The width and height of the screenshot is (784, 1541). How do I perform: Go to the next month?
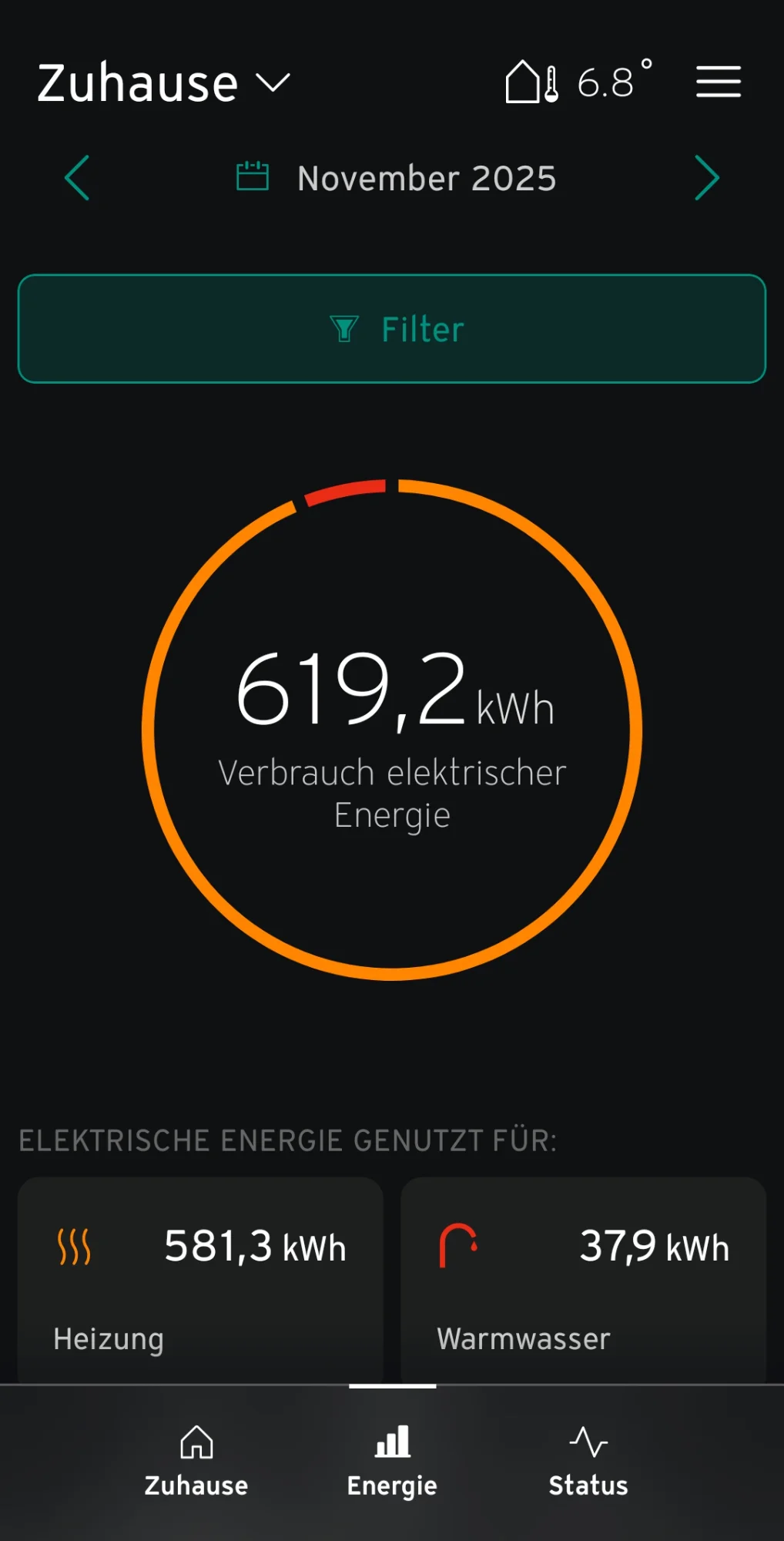click(706, 178)
